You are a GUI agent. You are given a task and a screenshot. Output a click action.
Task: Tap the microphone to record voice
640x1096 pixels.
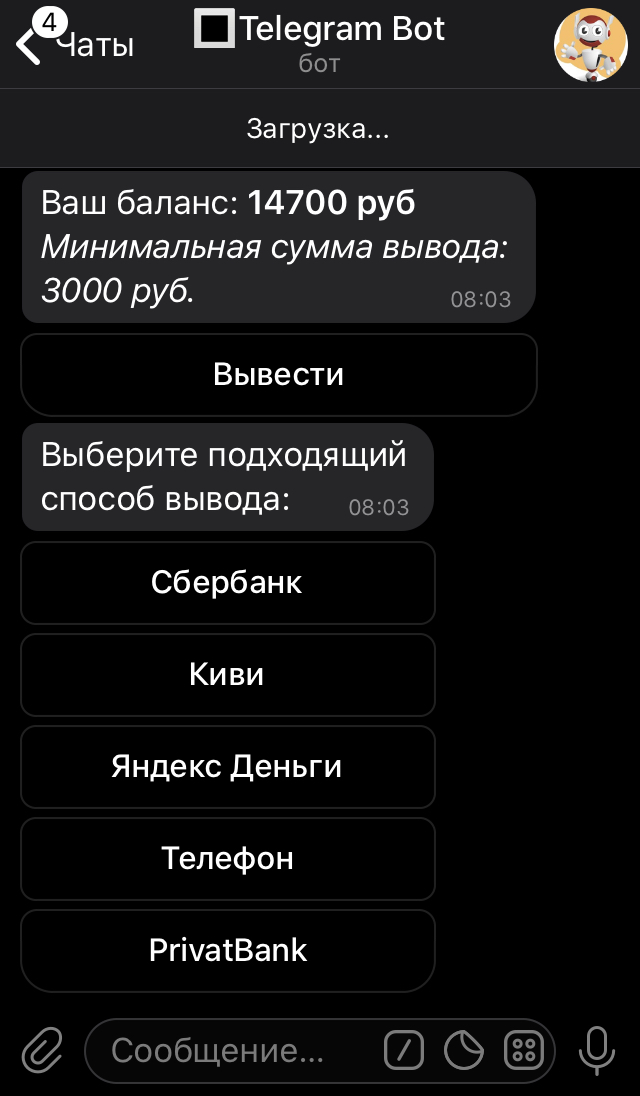click(x=597, y=1050)
